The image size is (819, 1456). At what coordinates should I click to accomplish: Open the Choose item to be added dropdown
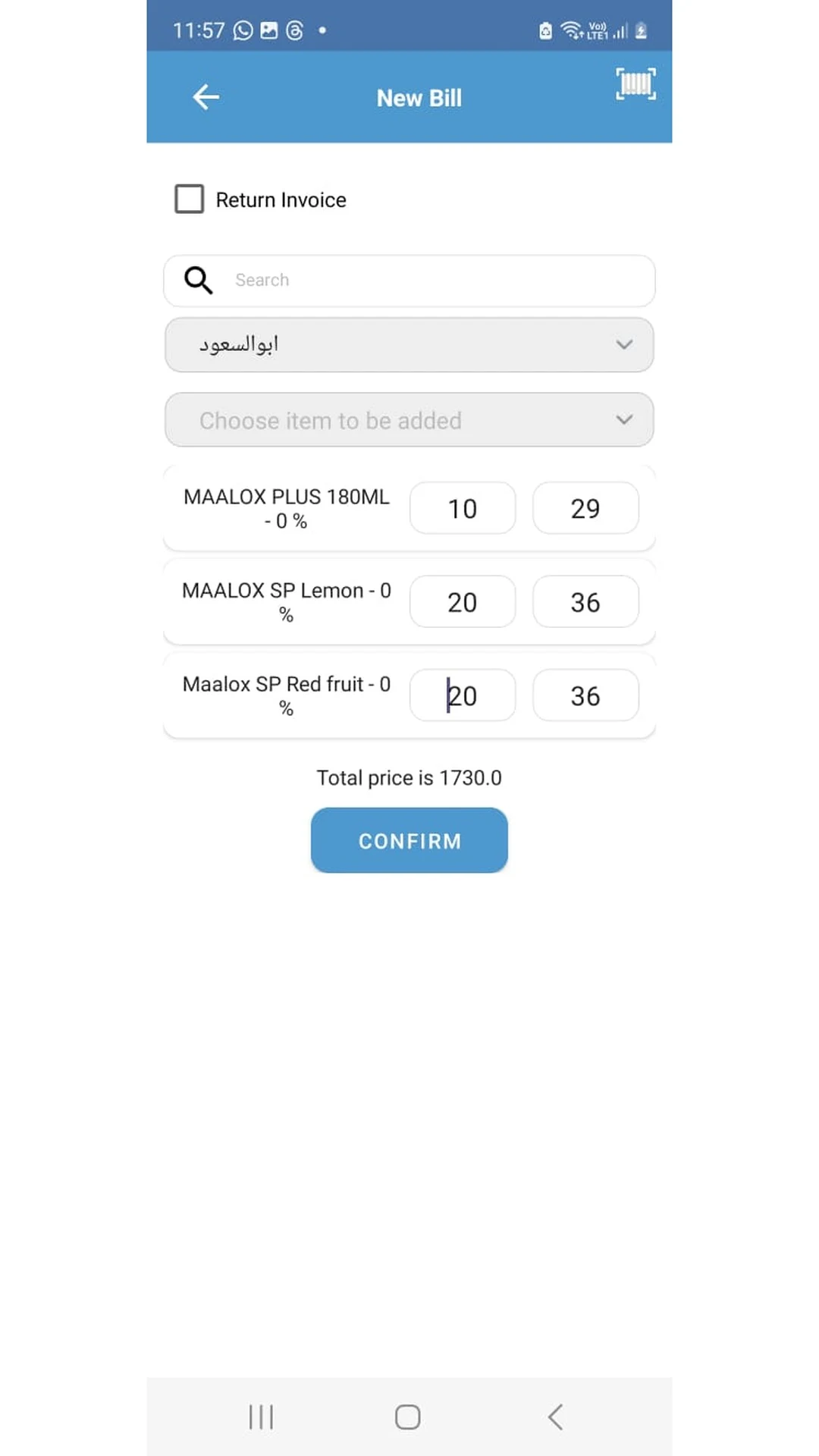[409, 420]
